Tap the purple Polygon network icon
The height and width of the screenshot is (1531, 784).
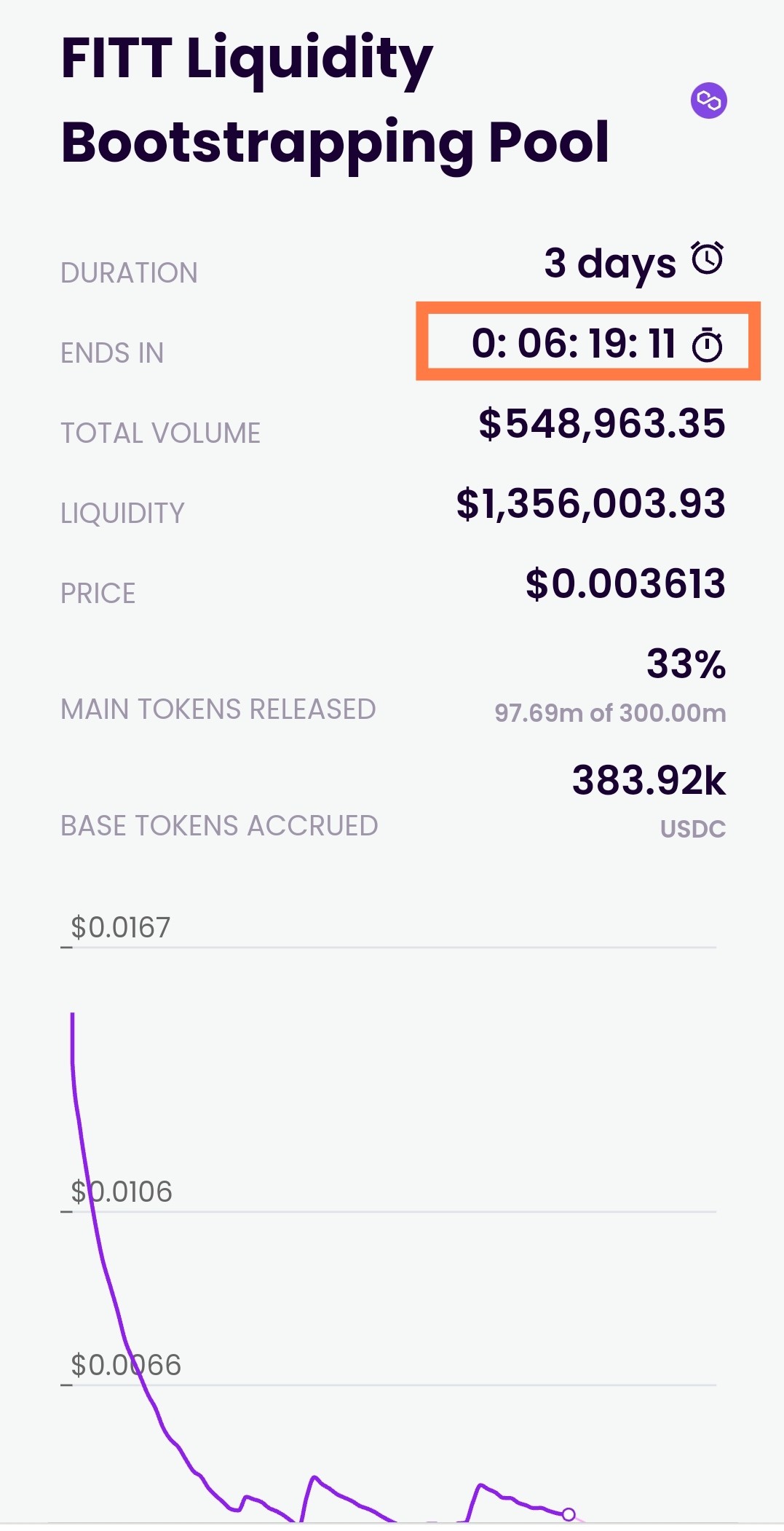708,101
